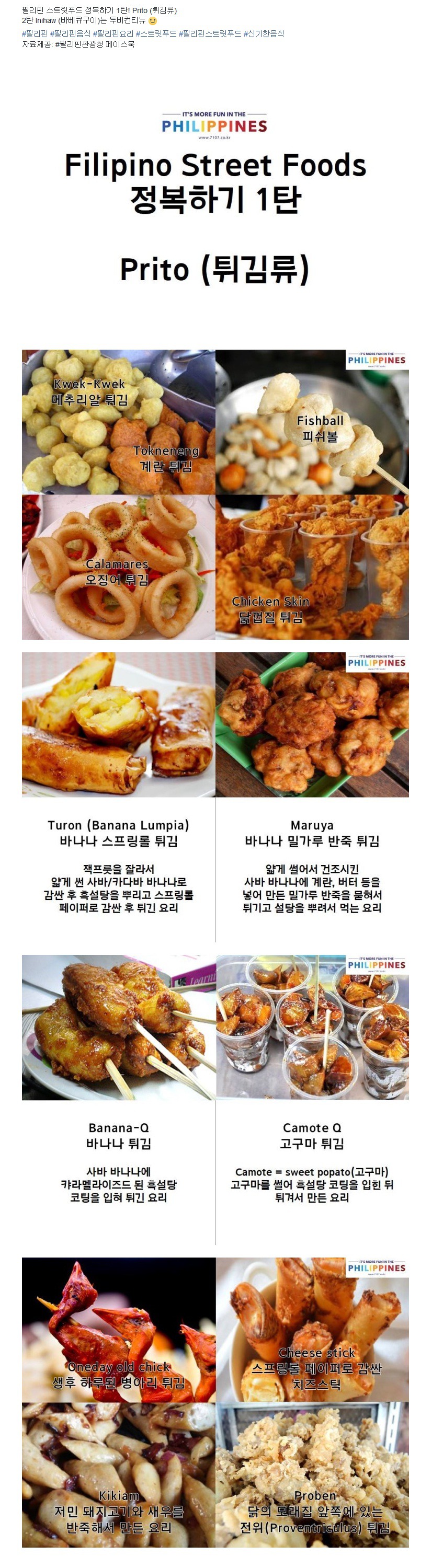View the Kwek-Kwek and Fishball photo
The width and height of the screenshot is (432, 1568).
(215, 494)
